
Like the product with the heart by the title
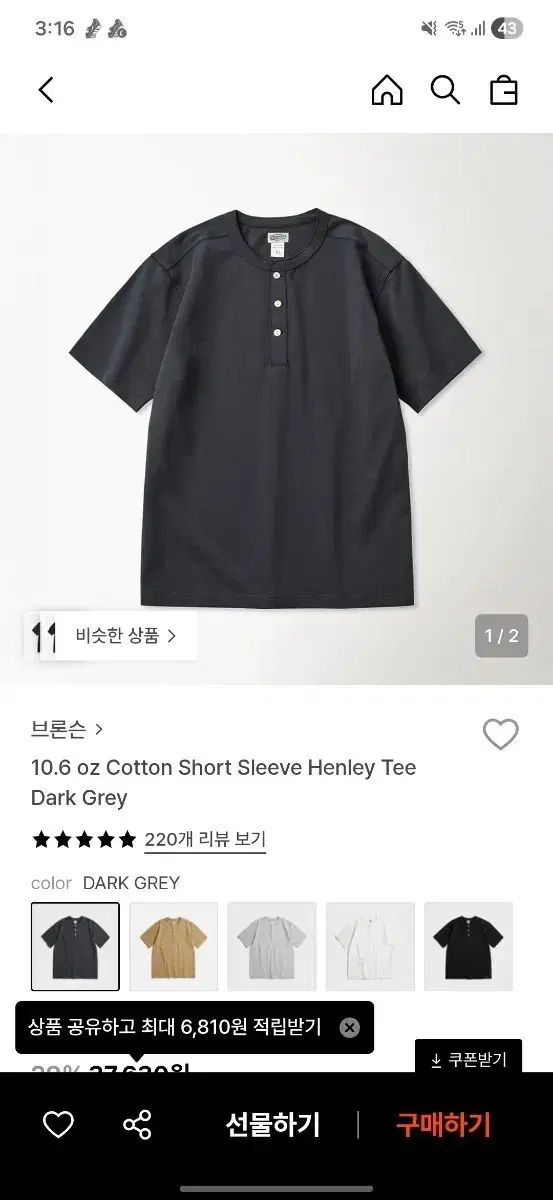pyautogui.click(x=500, y=735)
